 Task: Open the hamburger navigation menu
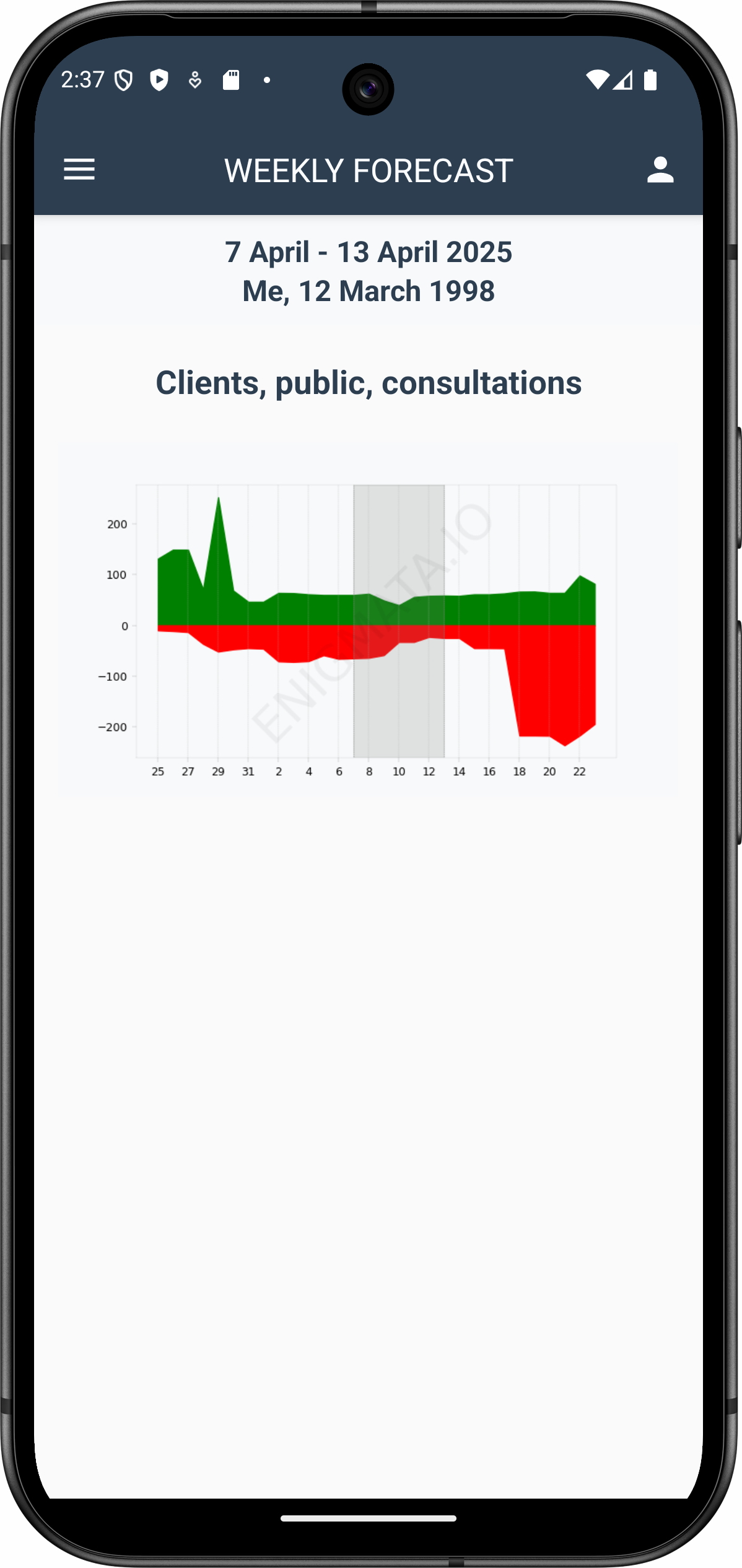tap(79, 169)
